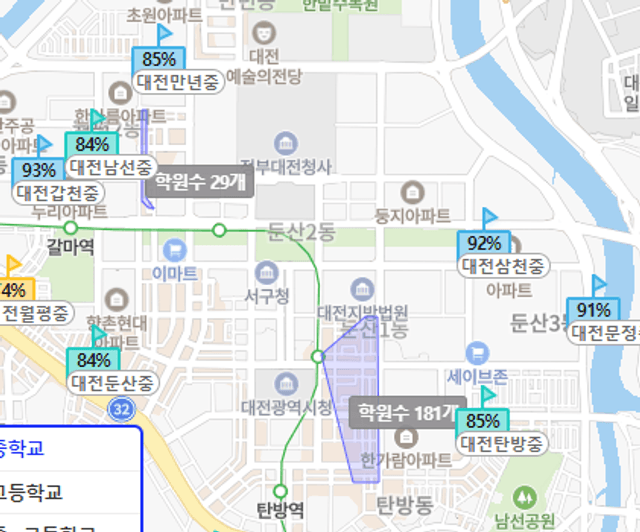The width and height of the screenshot is (640, 532).
Task: Switch to the 고등학교 option in the school list
Action: pyautogui.click(x=35, y=491)
